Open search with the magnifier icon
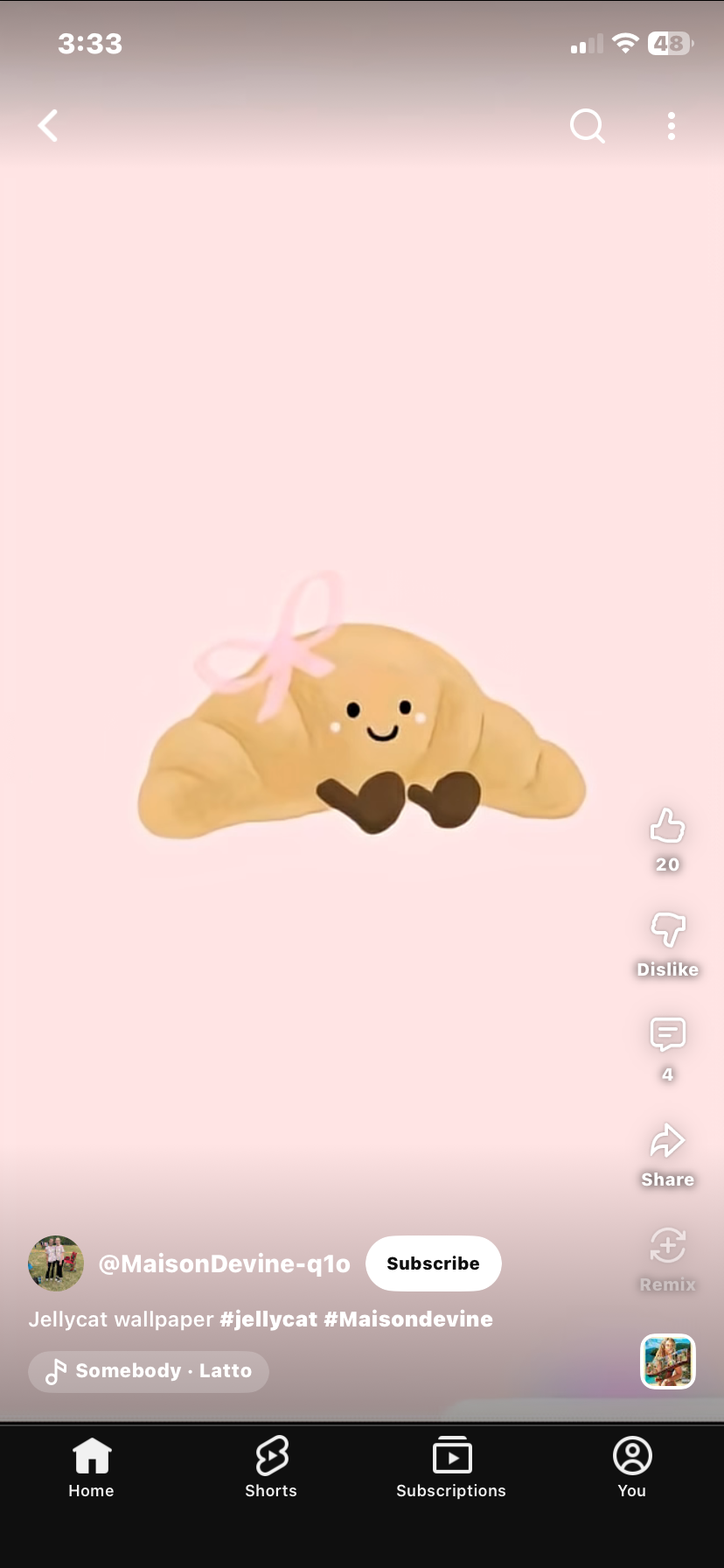Screen dimensions: 724x1568 (x=587, y=126)
